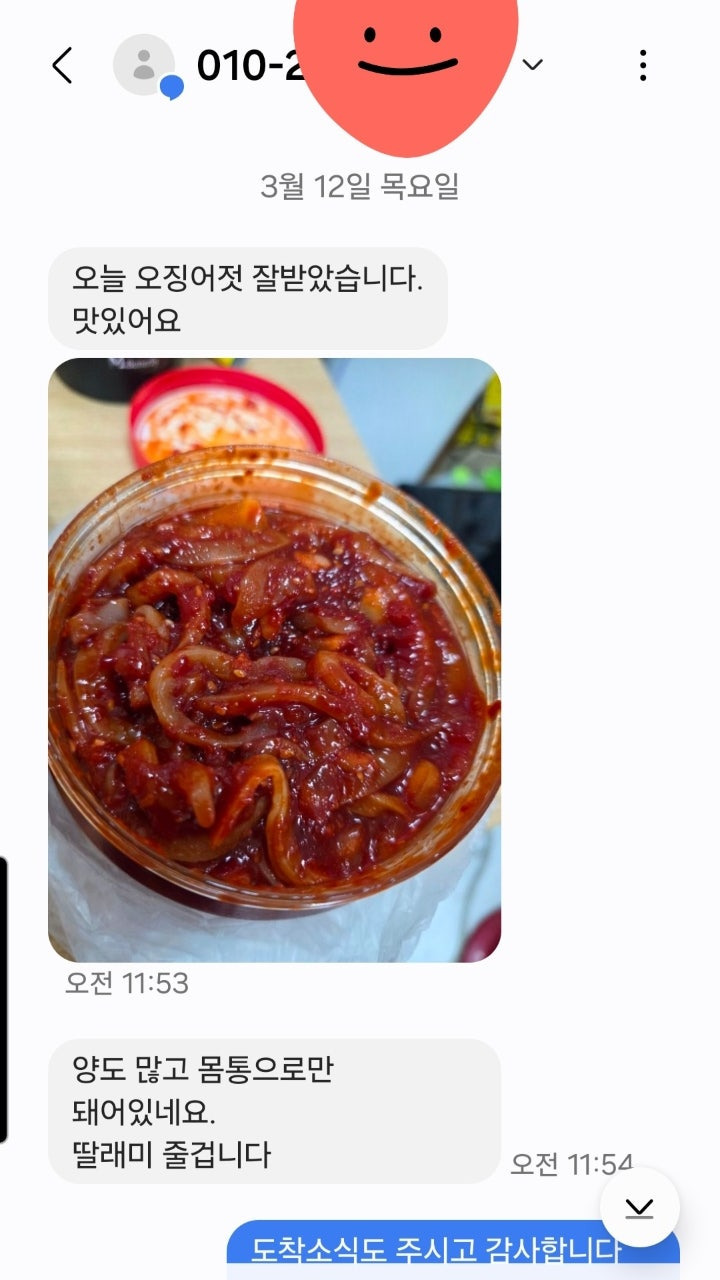View the squid jeotgal photo full screen
This screenshot has height=1280, width=720.
point(274,660)
